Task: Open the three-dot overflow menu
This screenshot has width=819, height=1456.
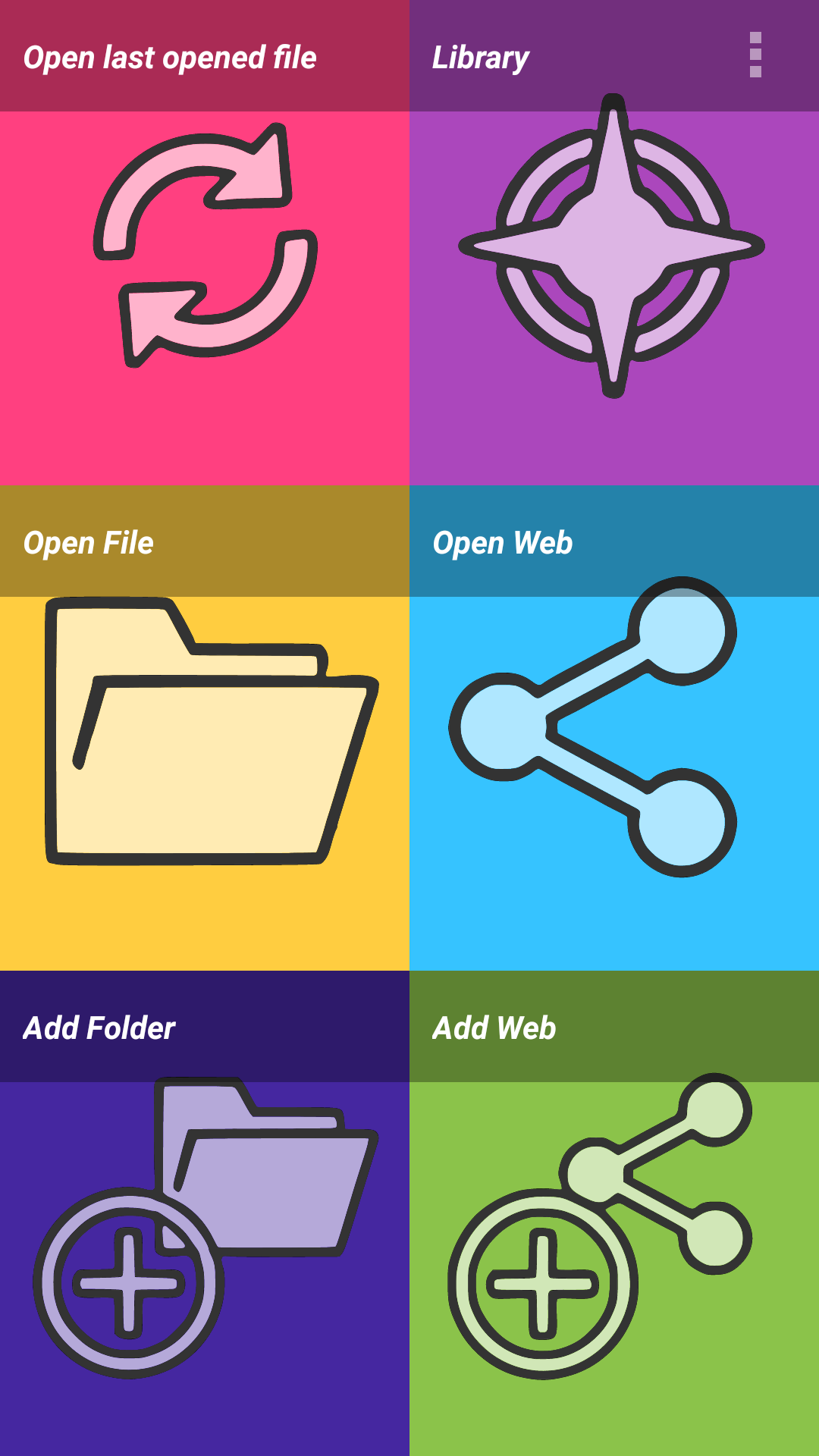Action: (x=755, y=55)
